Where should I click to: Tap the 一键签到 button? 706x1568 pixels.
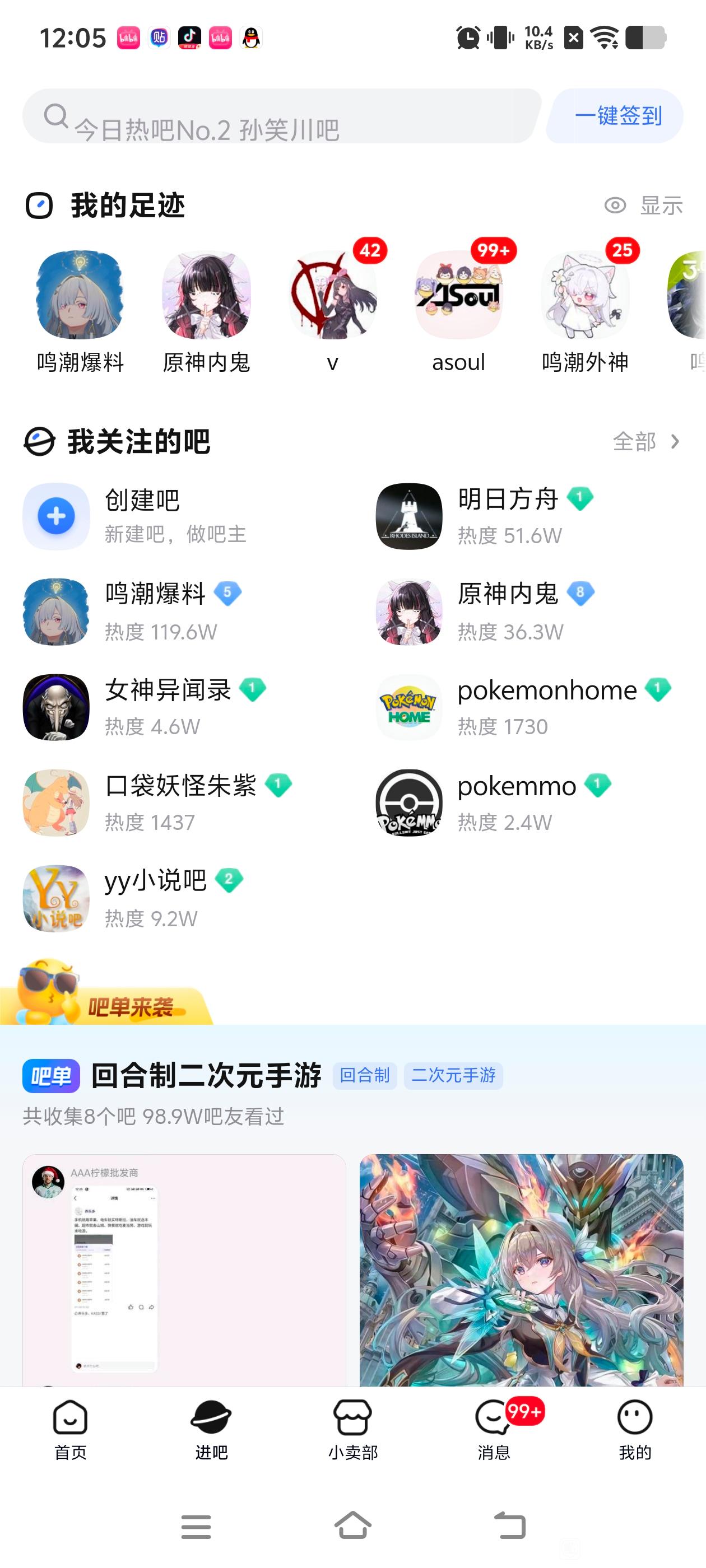[615, 116]
